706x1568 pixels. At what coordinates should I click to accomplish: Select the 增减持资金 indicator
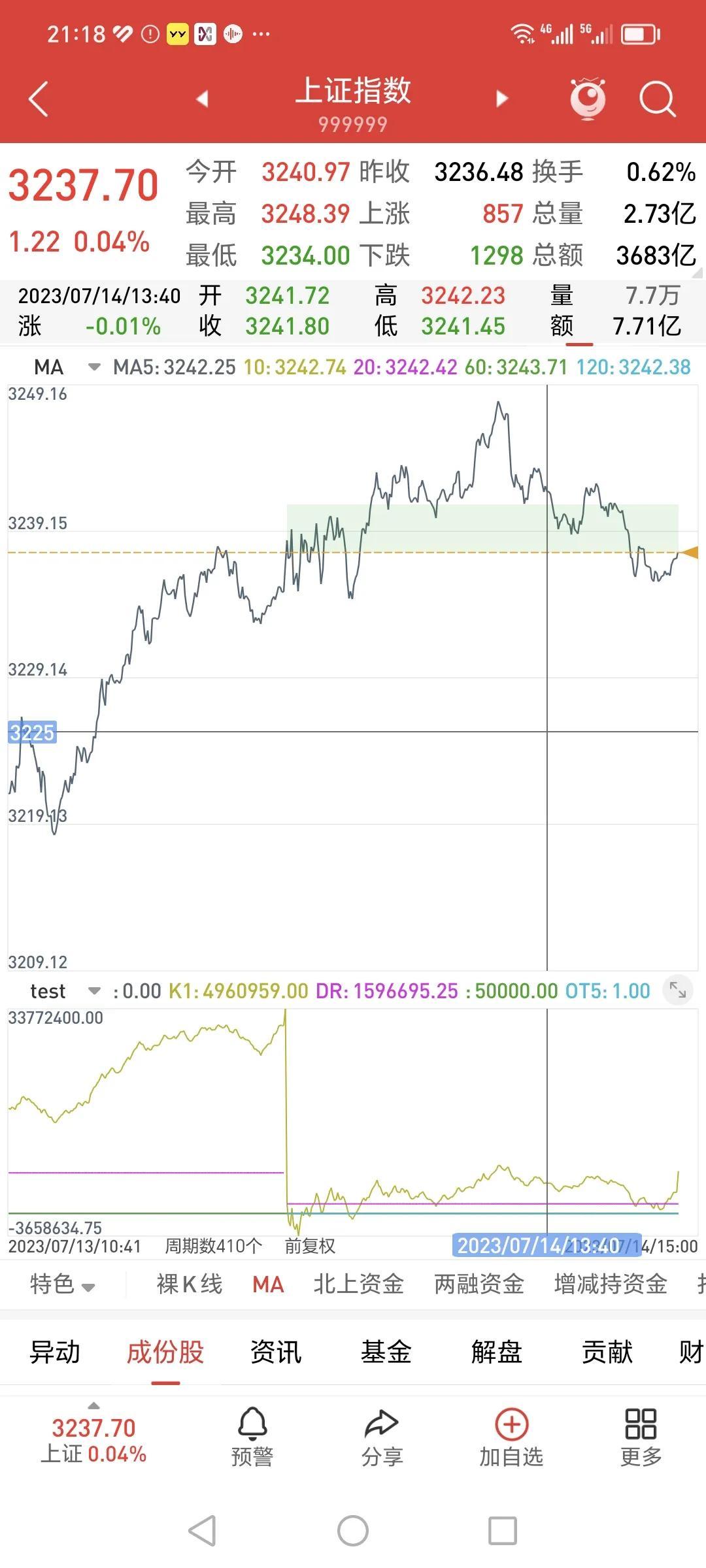pyautogui.click(x=611, y=1284)
